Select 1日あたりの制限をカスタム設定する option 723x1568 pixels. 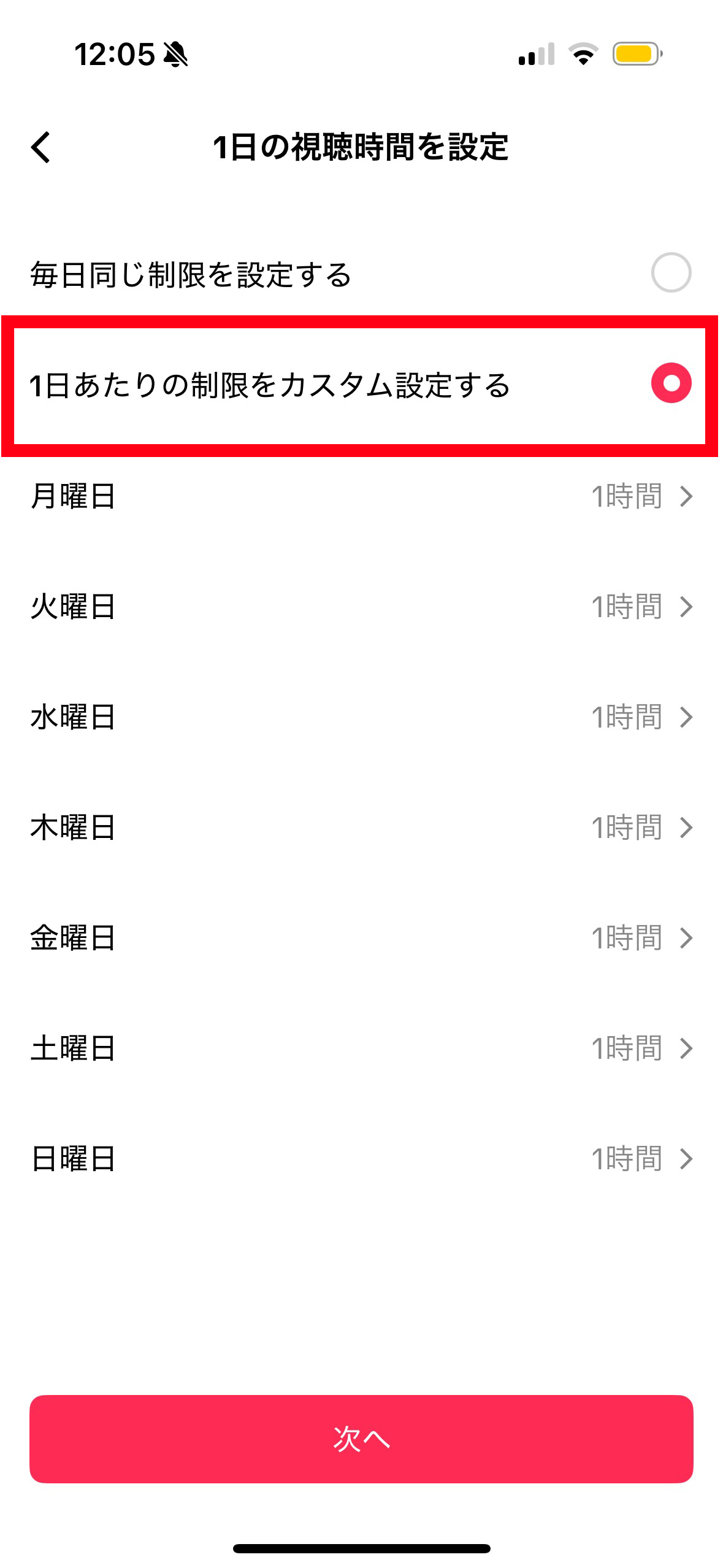coord(670,383)
